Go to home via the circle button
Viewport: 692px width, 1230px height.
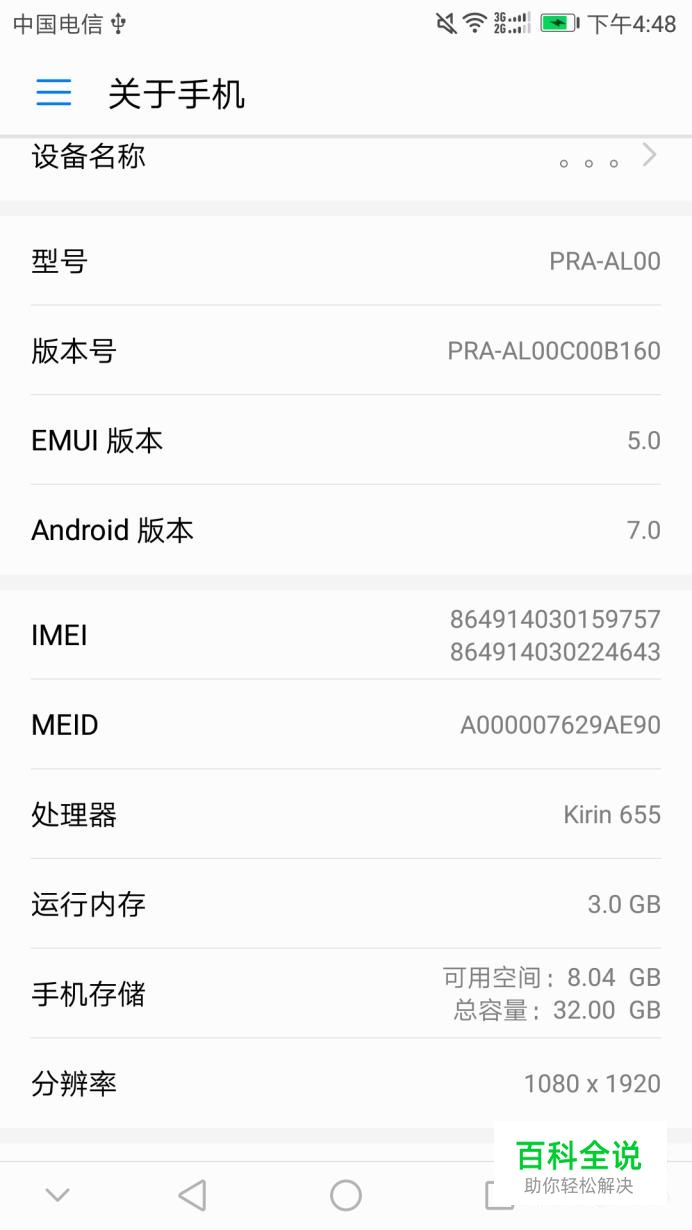tap(346, 1195)
